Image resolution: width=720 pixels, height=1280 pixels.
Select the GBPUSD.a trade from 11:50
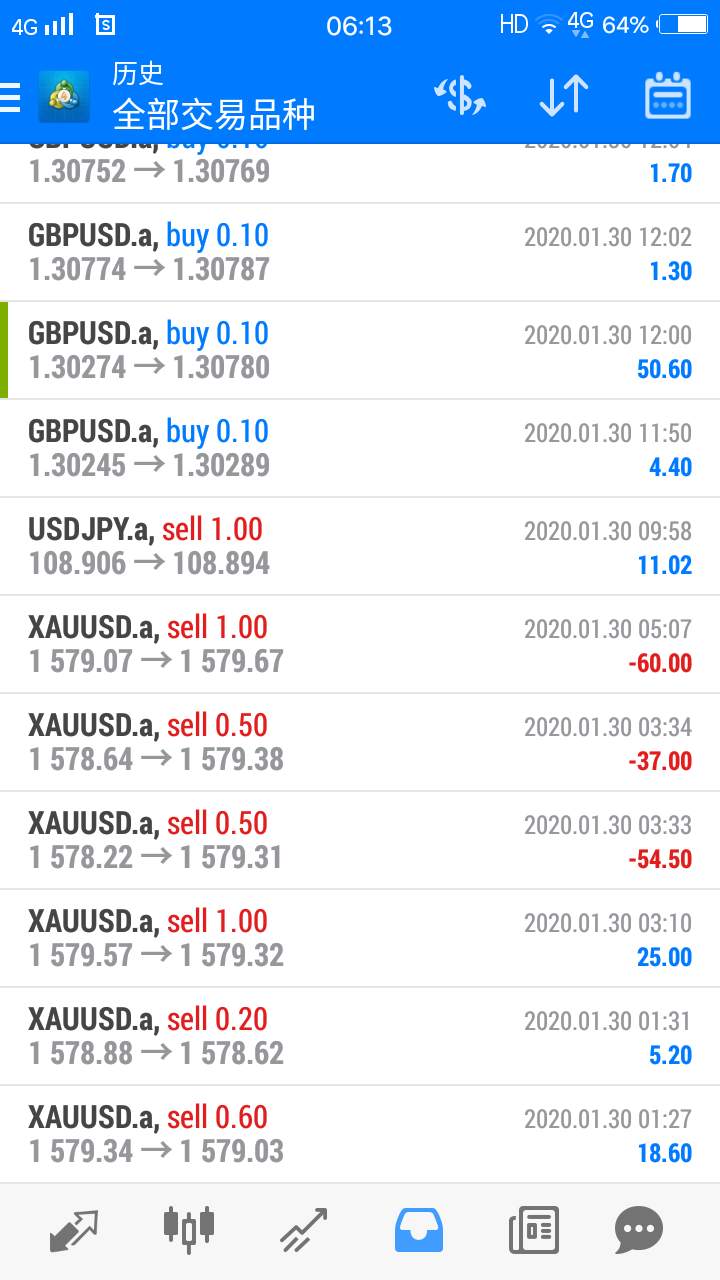(360, 449)
